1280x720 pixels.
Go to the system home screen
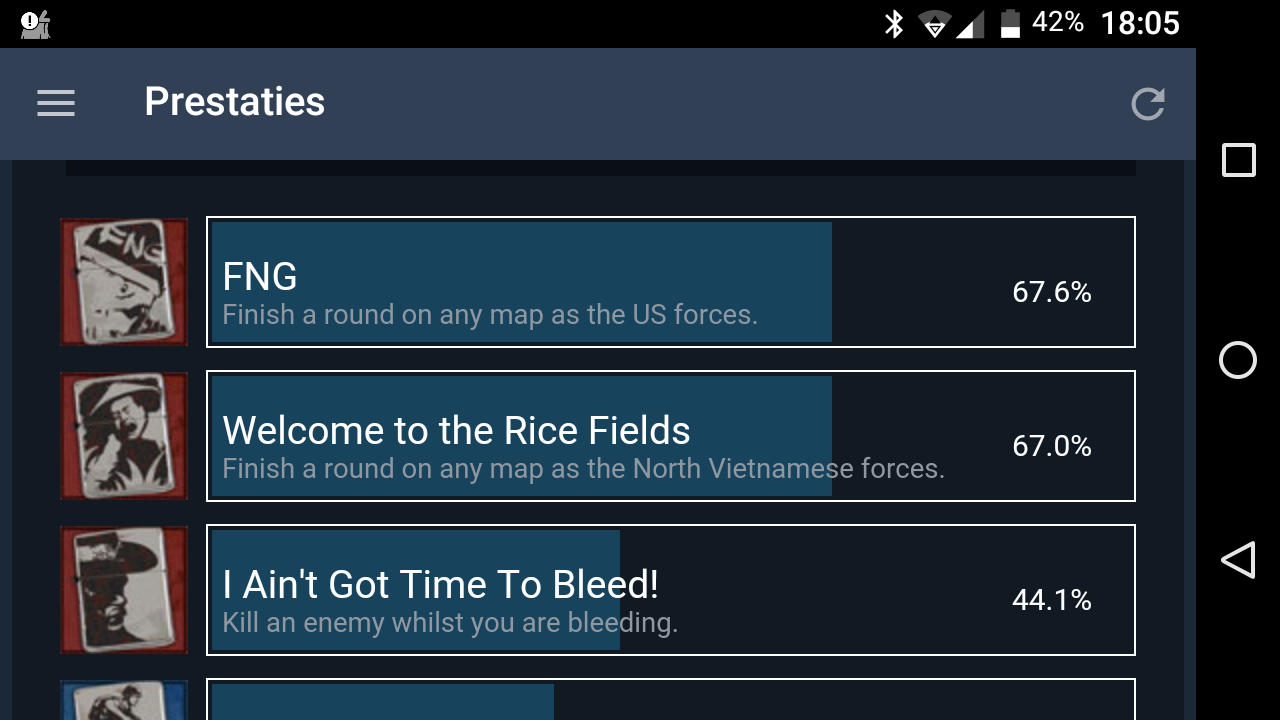tap(1238, 360)
